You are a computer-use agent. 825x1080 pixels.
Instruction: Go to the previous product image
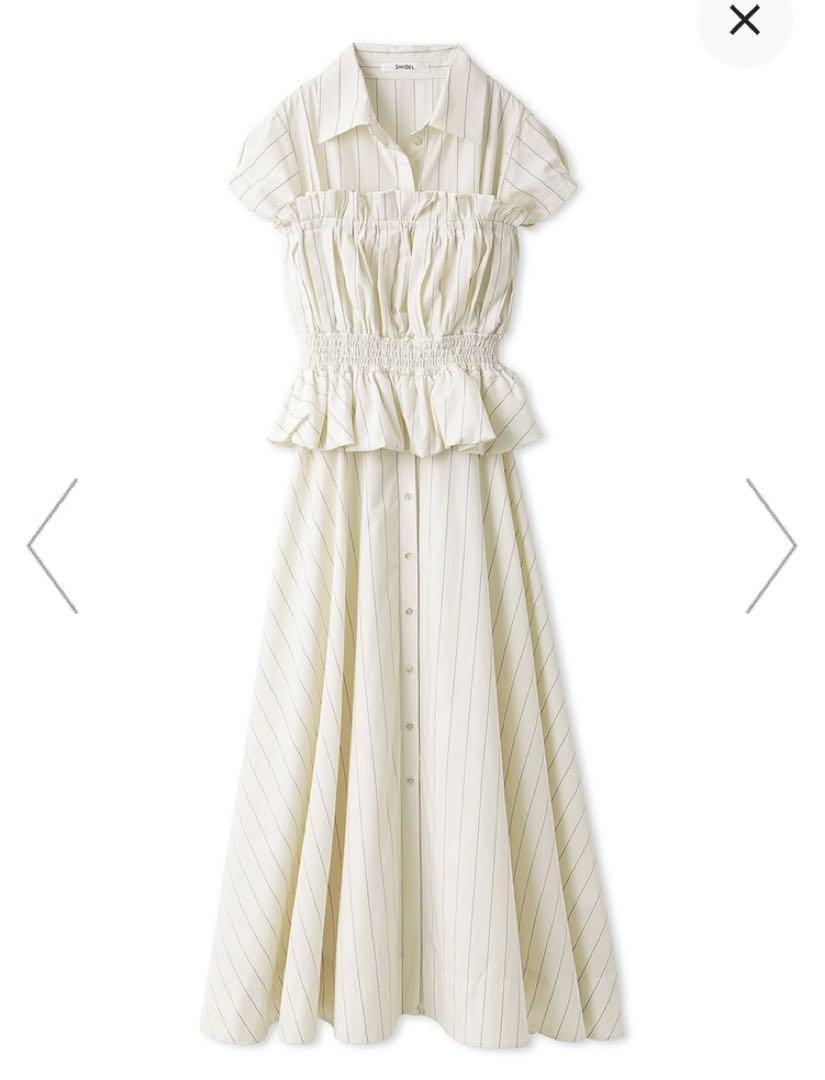point(52,545)
